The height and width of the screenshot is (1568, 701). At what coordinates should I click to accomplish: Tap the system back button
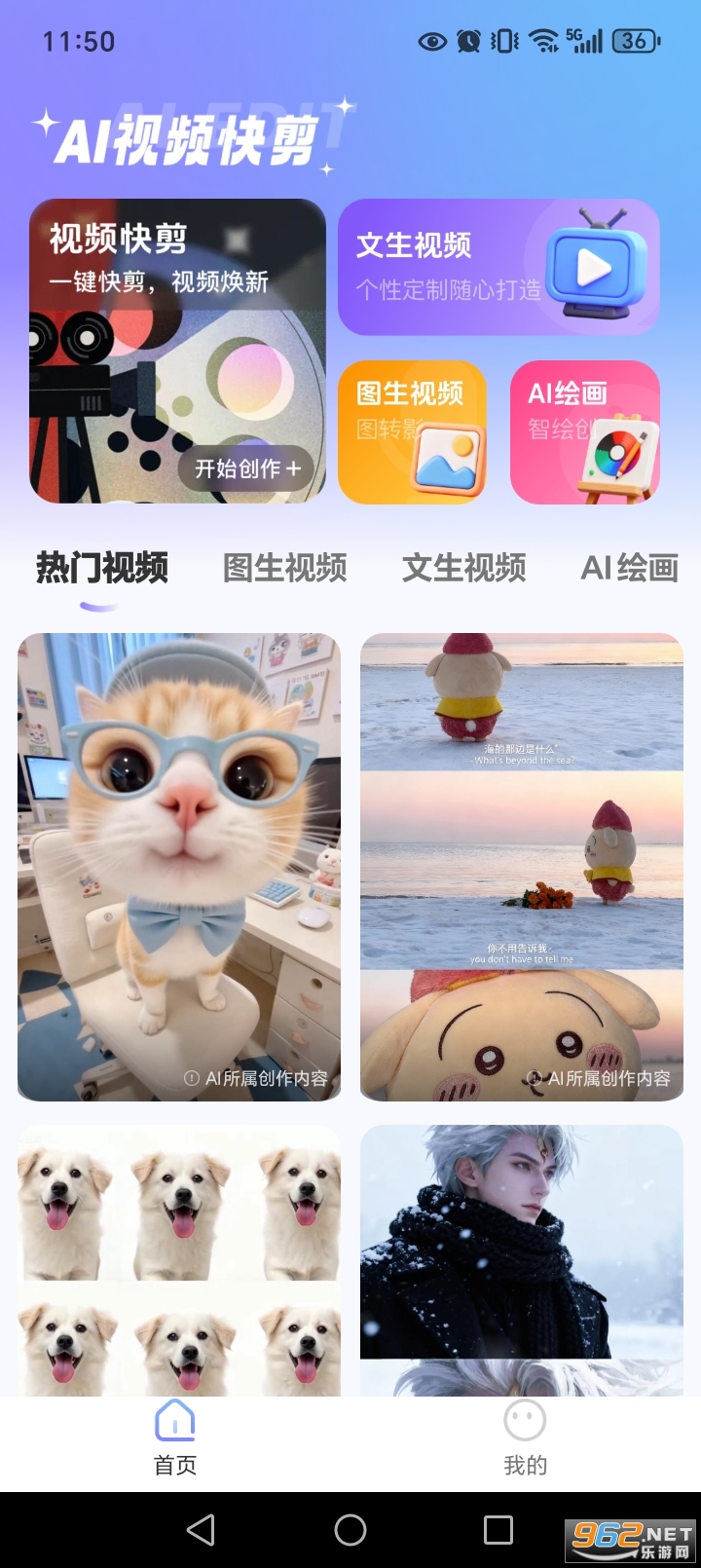[201, 1530]
